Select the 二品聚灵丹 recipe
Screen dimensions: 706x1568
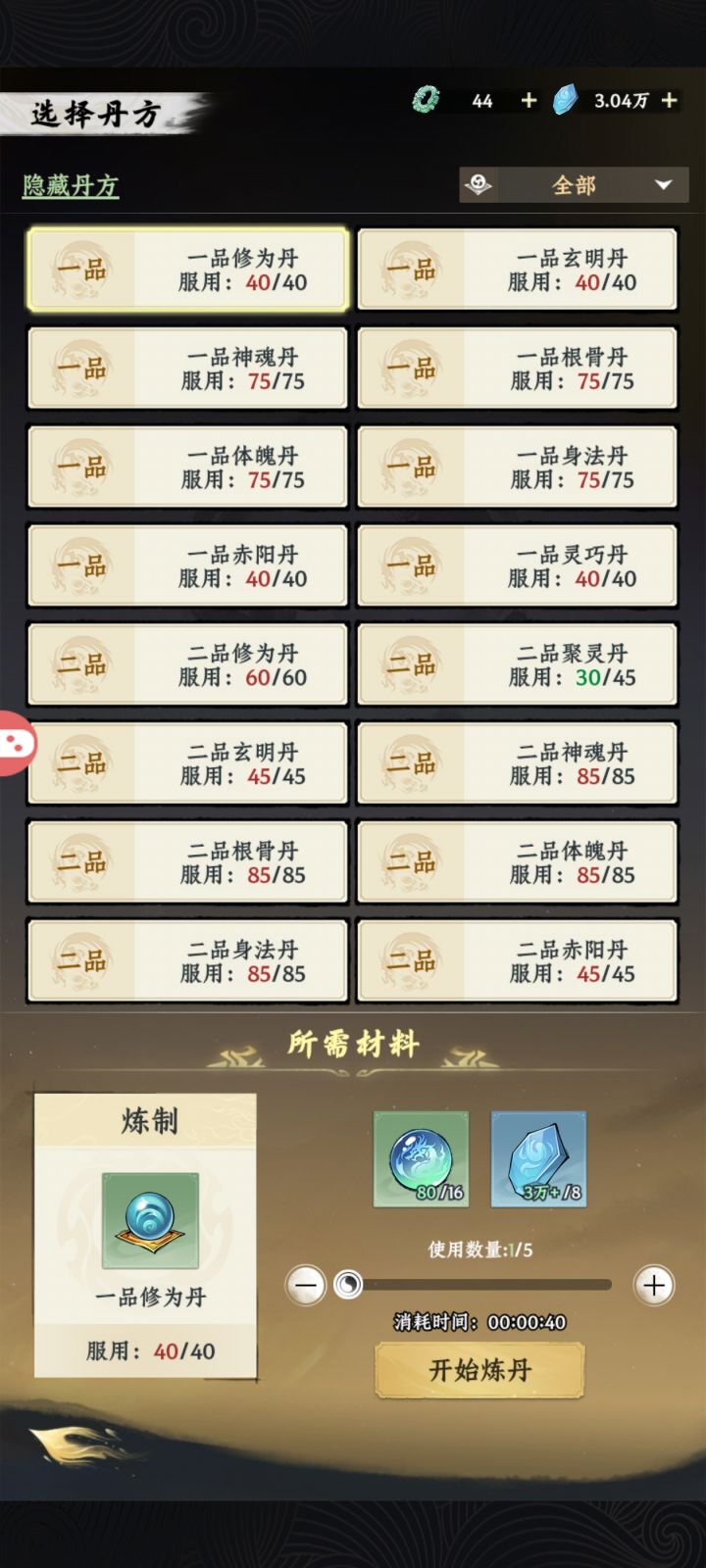pyautogui.click(x=518, y=664)
